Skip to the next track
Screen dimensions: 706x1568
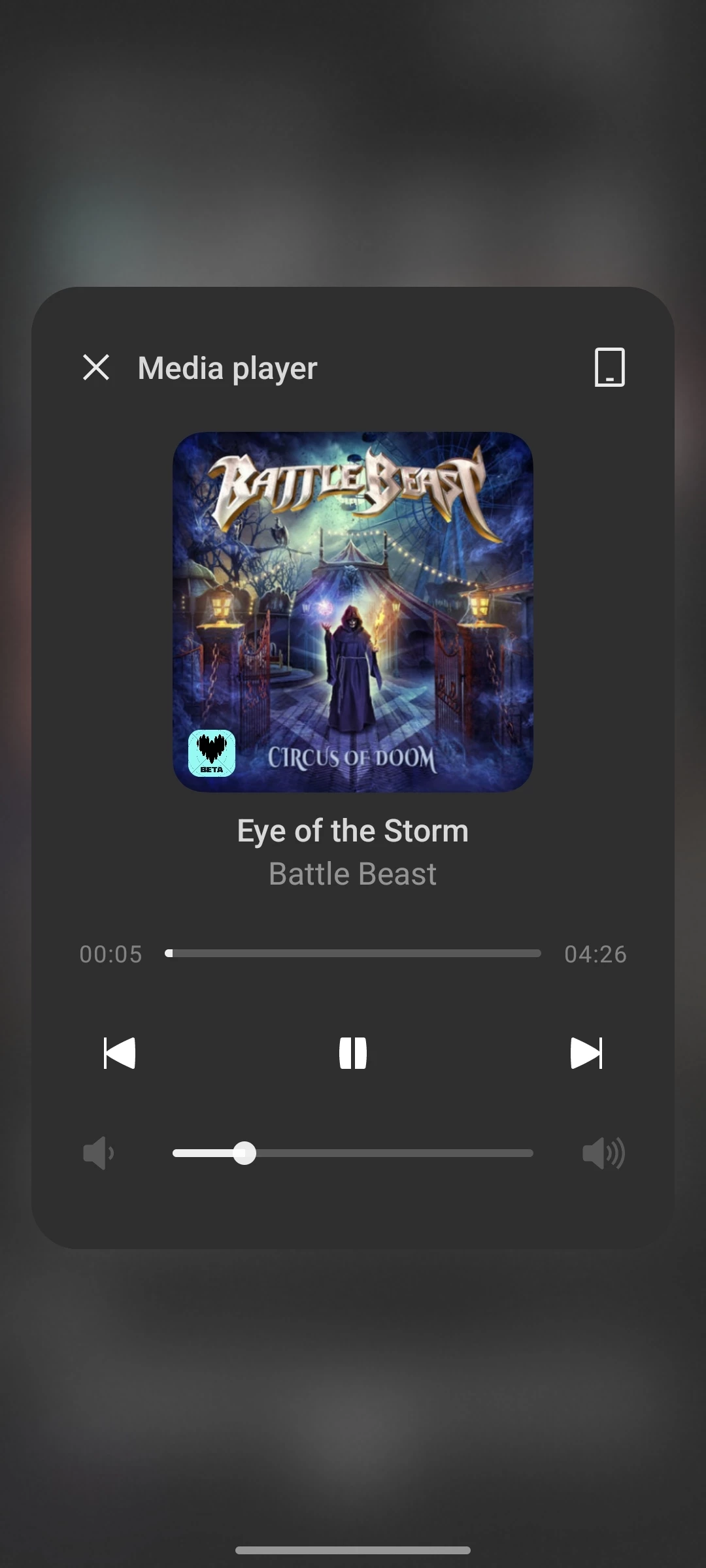point(586,1053)
